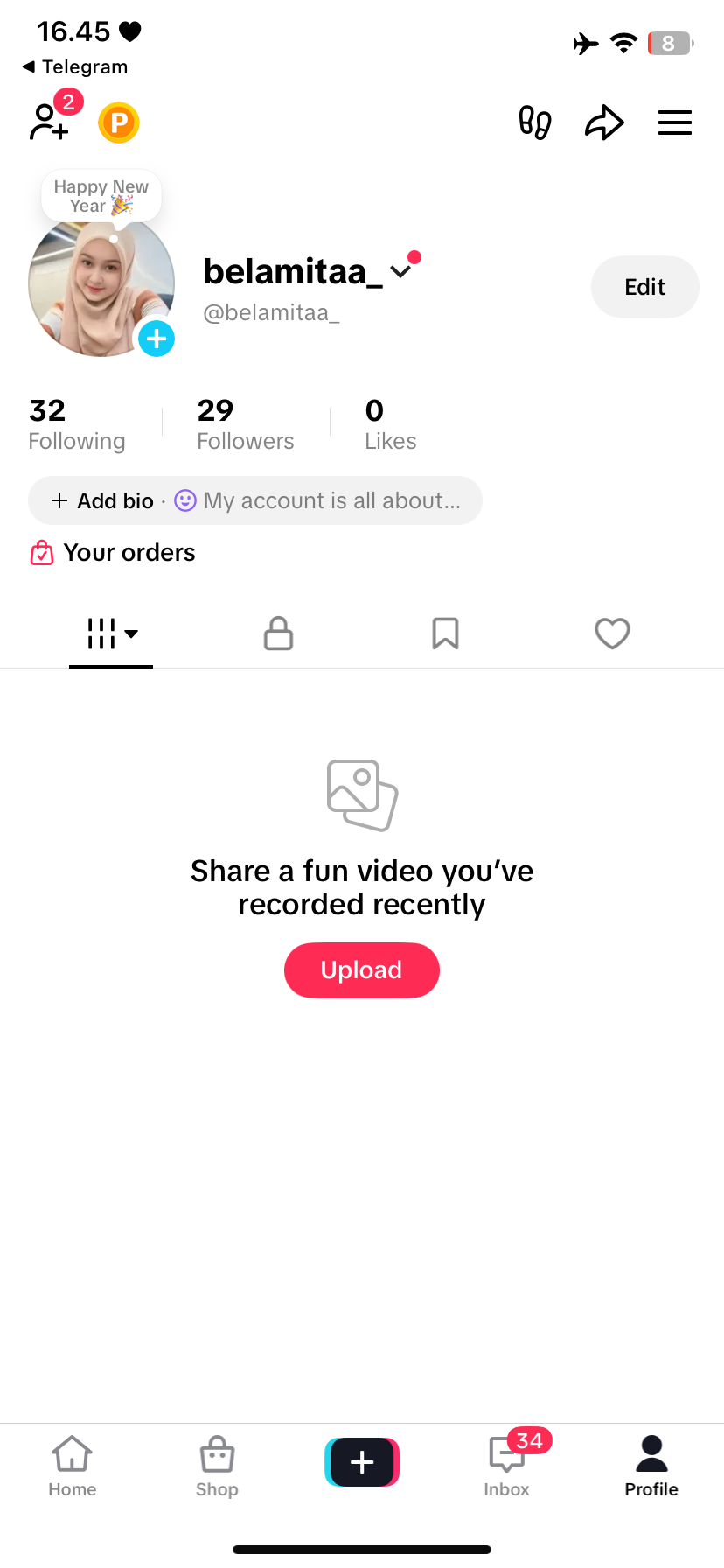724x1568 pixels.
Task: Tap the Edit profile button
Action: [644, 287]
